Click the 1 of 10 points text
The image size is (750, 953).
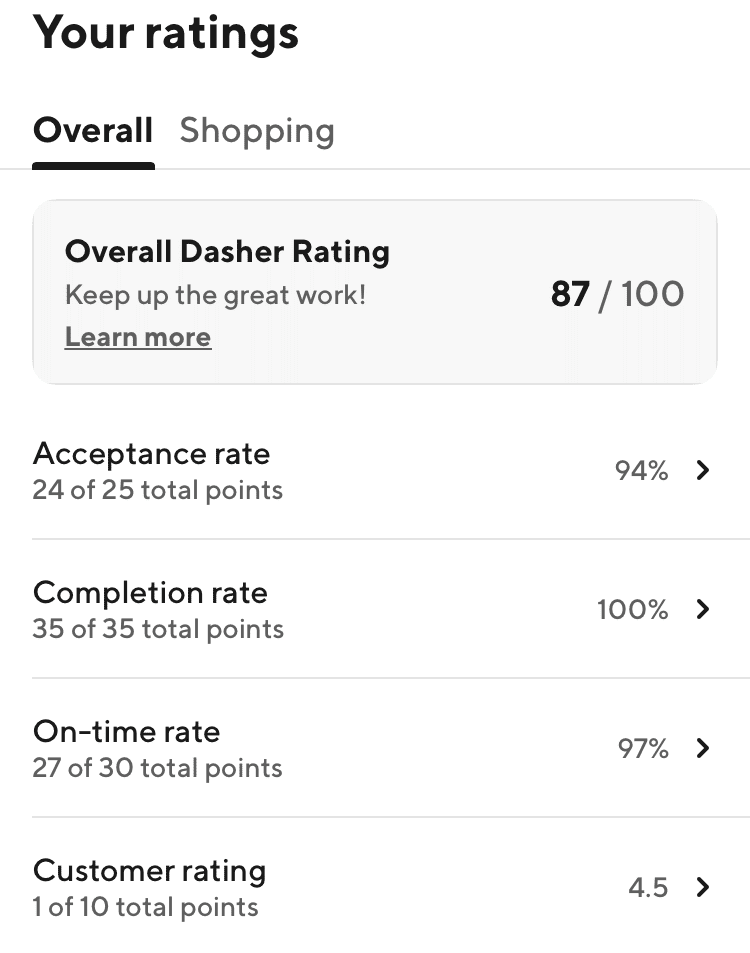(145, 908)
